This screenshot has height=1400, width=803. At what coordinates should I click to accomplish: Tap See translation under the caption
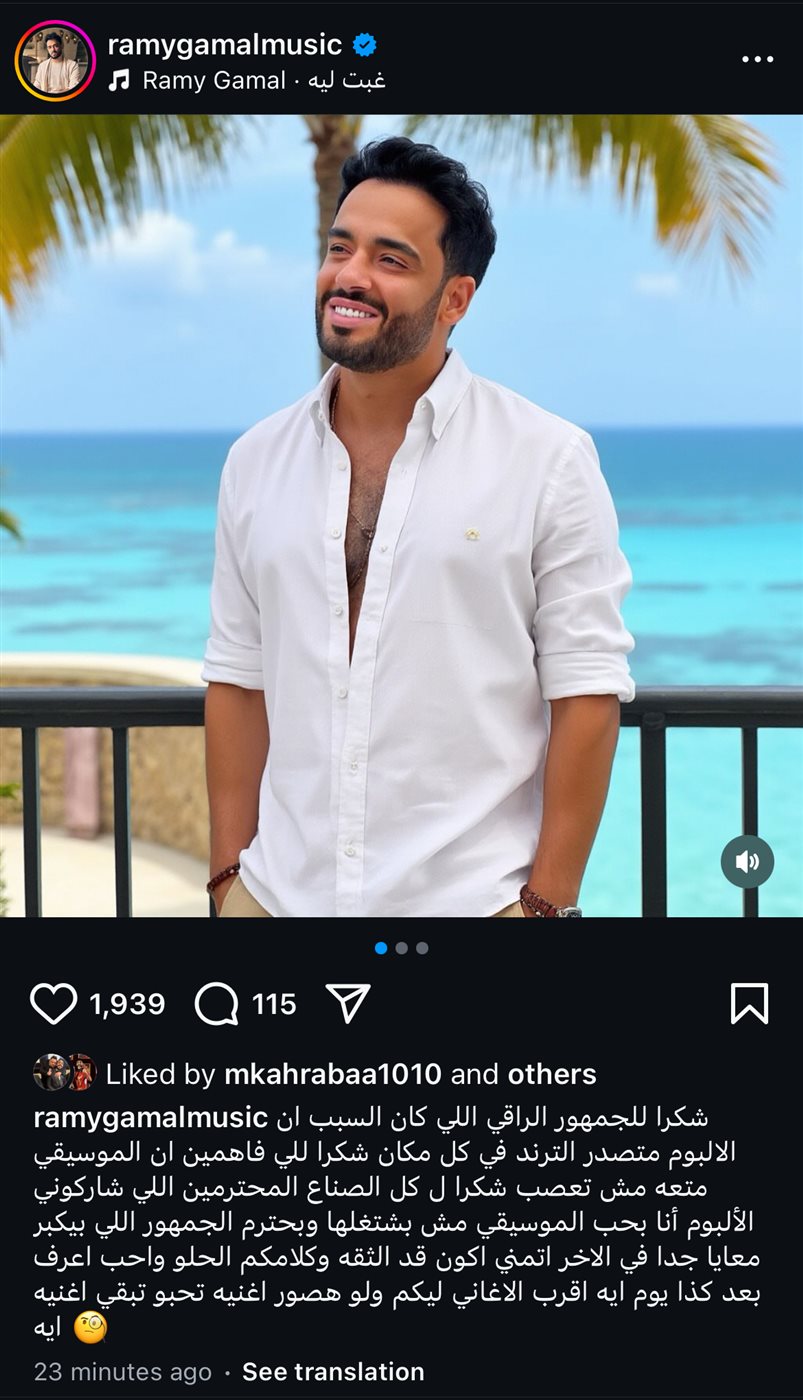click(x=333, y=1371)
